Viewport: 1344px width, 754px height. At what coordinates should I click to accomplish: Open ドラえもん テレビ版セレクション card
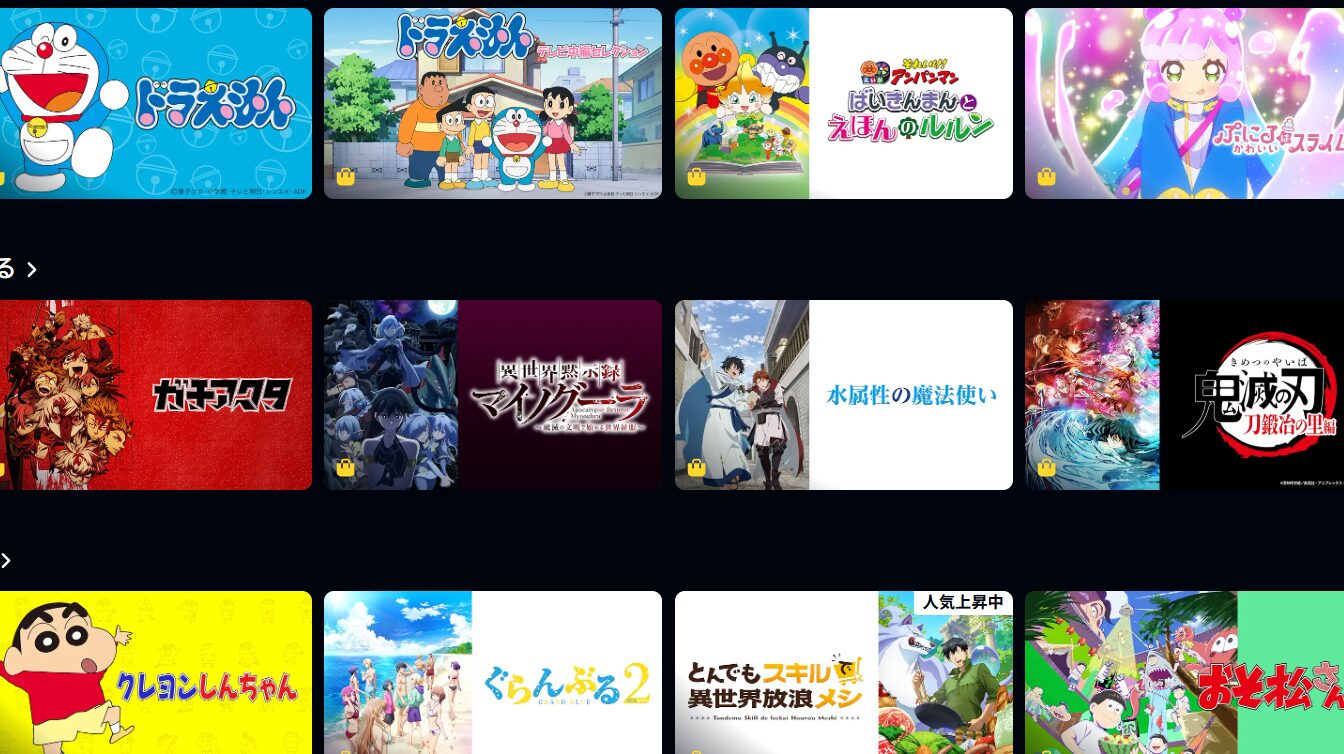pyautogui.click(x=492, y=104)
